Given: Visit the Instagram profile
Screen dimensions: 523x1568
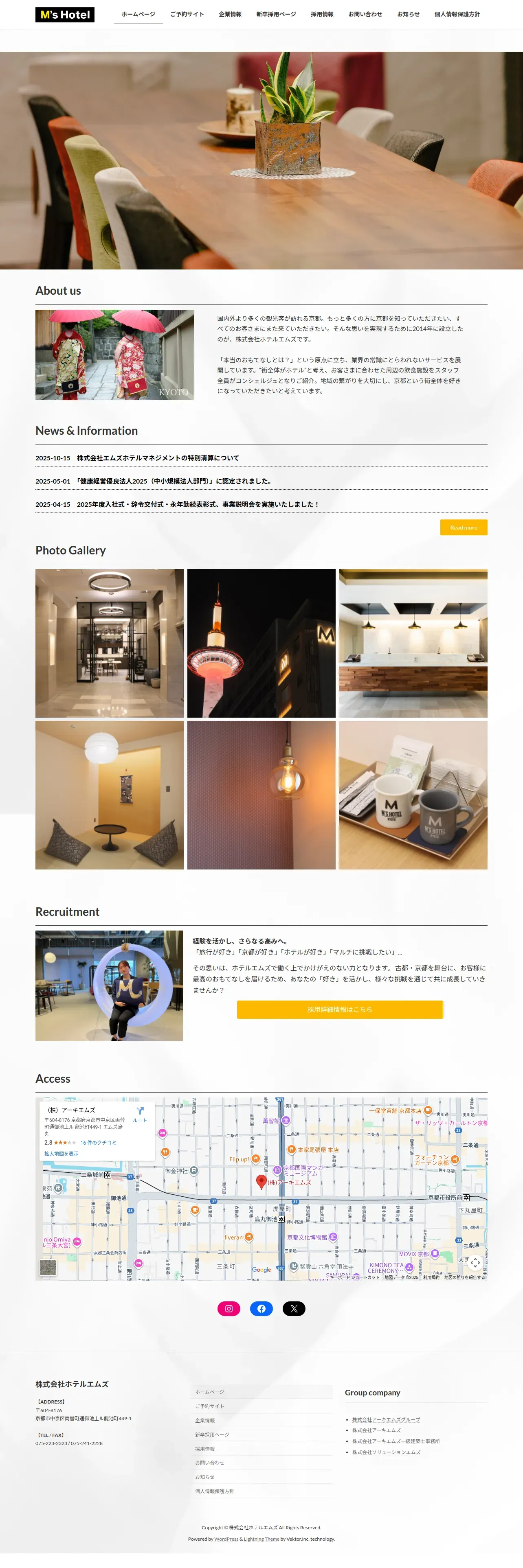Looking at the screenshot, I should (x=229, y=1309).
